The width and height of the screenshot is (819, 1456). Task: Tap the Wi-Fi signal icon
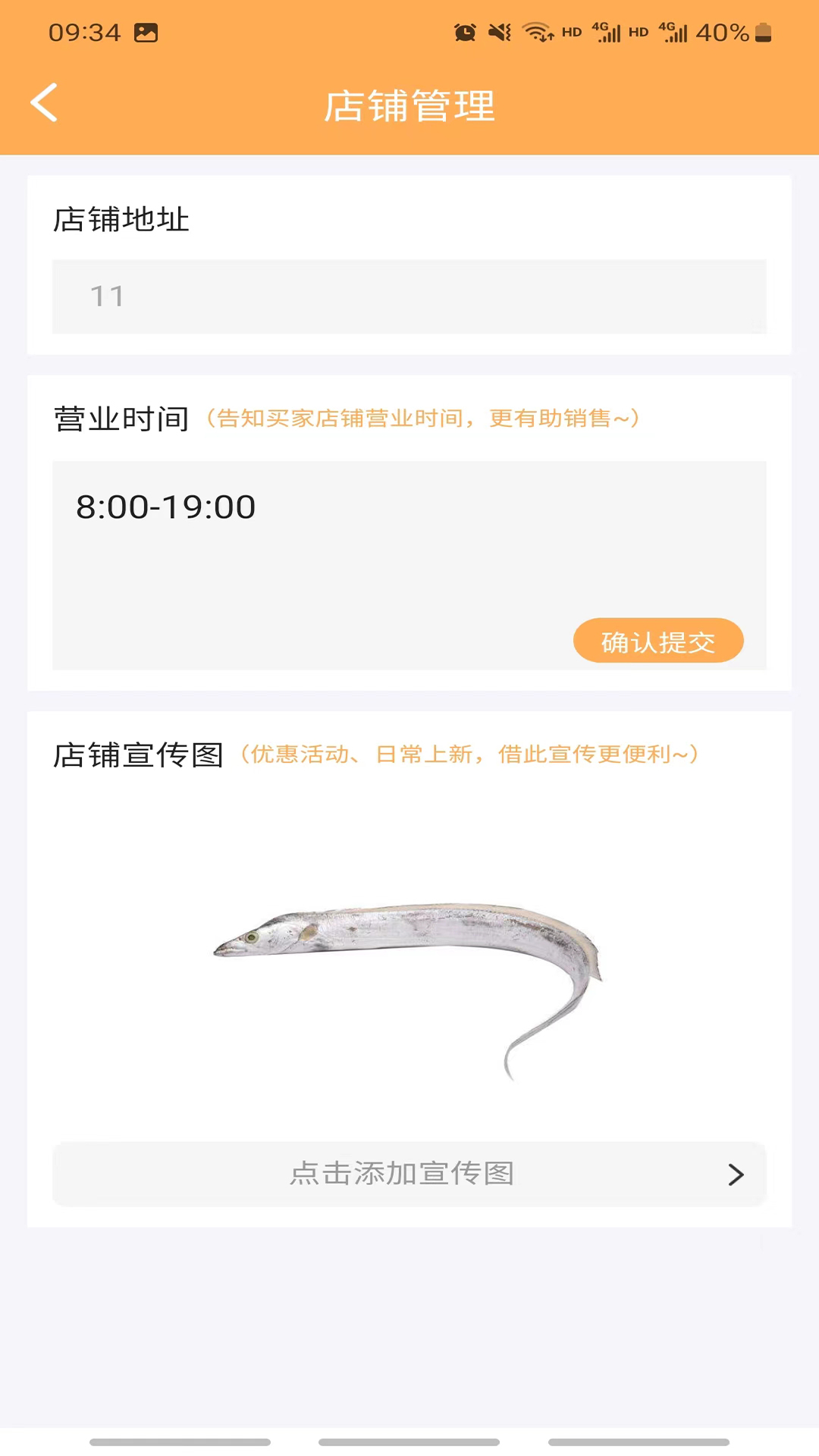(x=540, y=32)
